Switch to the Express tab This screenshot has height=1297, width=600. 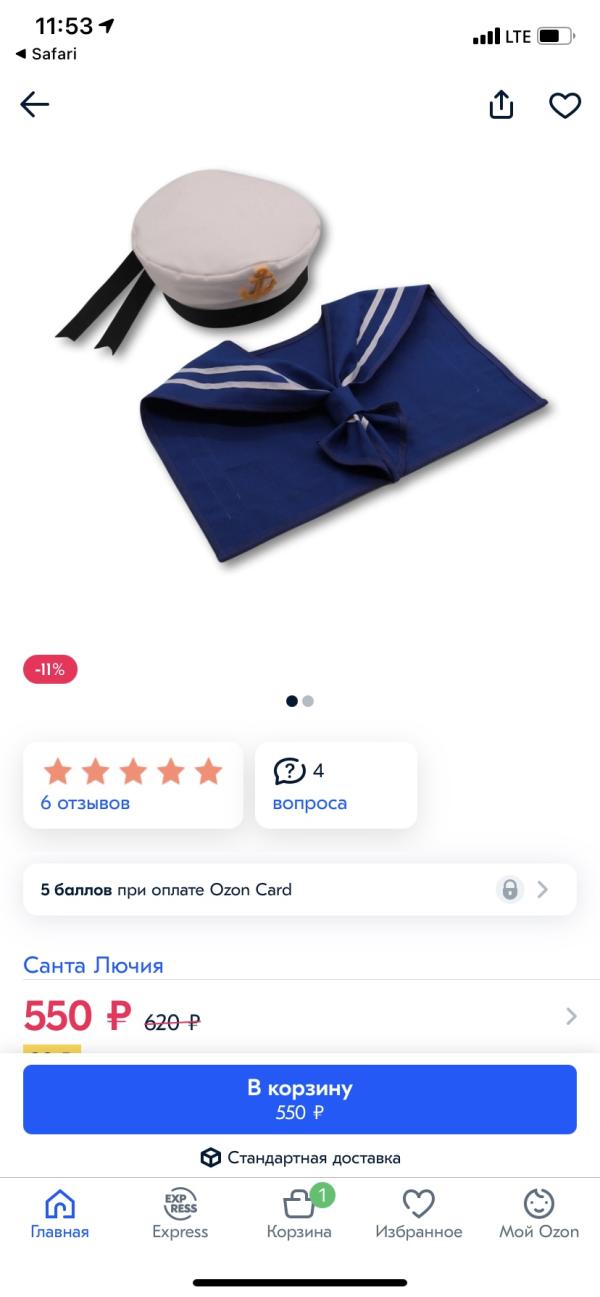pos(180,1213)
